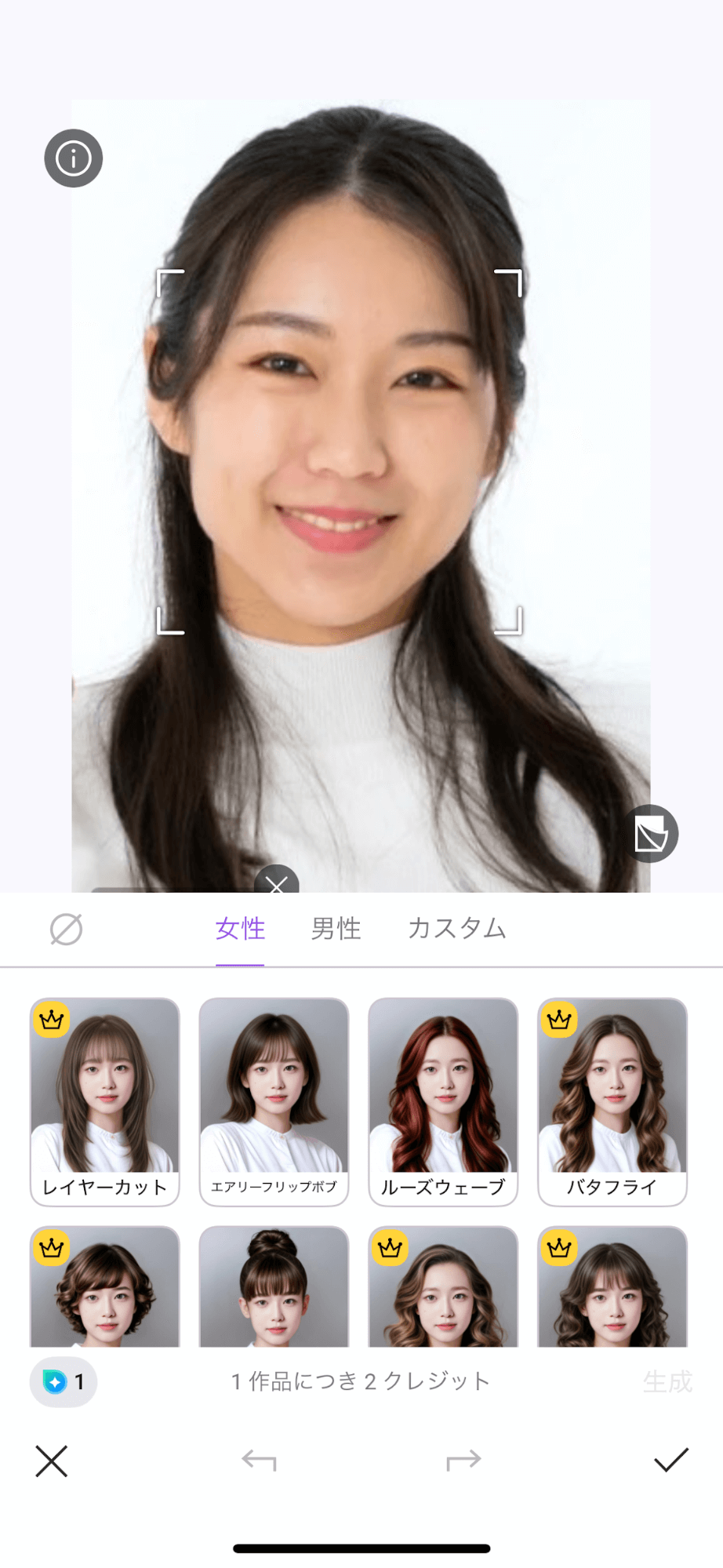Switch to the 男性 tab
The image size is (723, 1568).
click(x=336, y=929)
